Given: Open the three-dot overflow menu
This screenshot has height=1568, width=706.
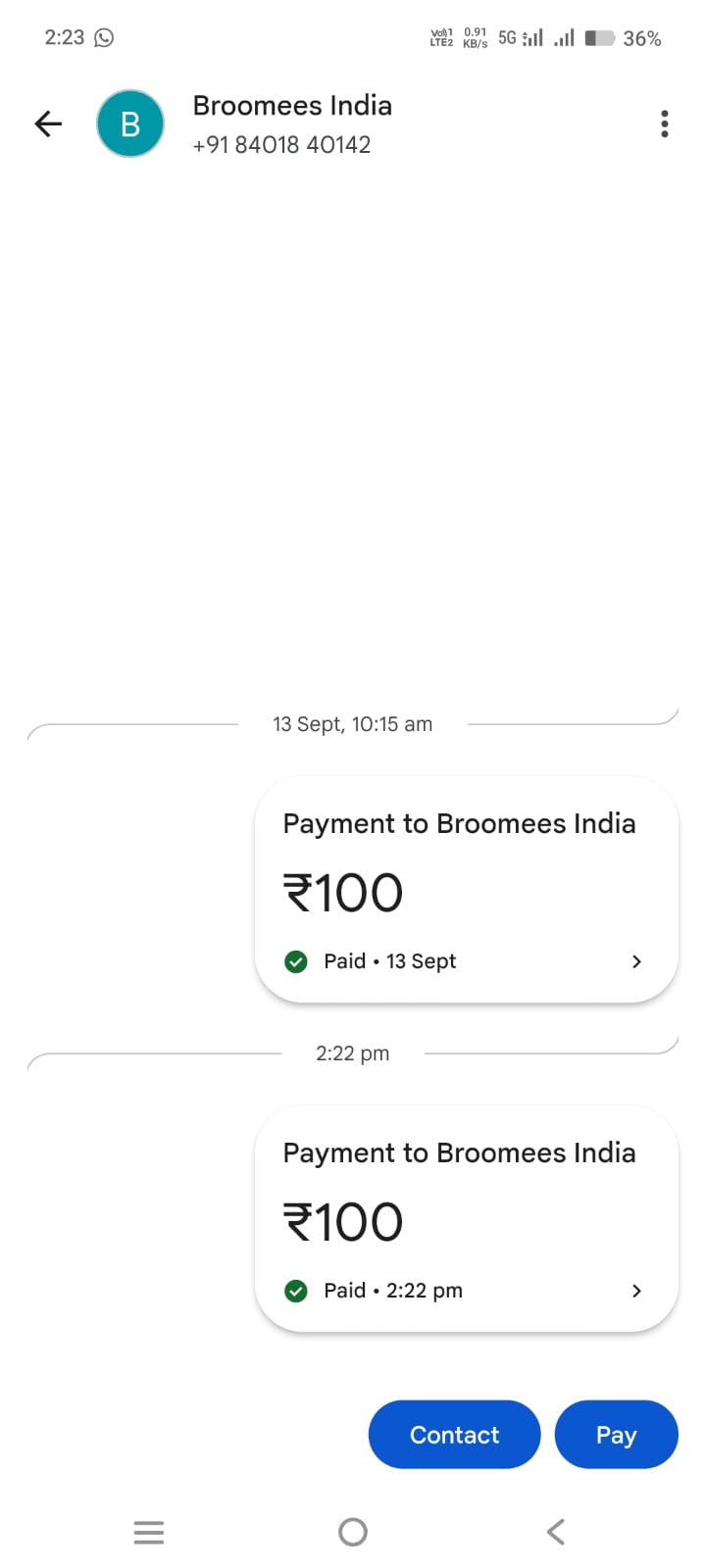Looking at the screenshot, I should (665, 123).
